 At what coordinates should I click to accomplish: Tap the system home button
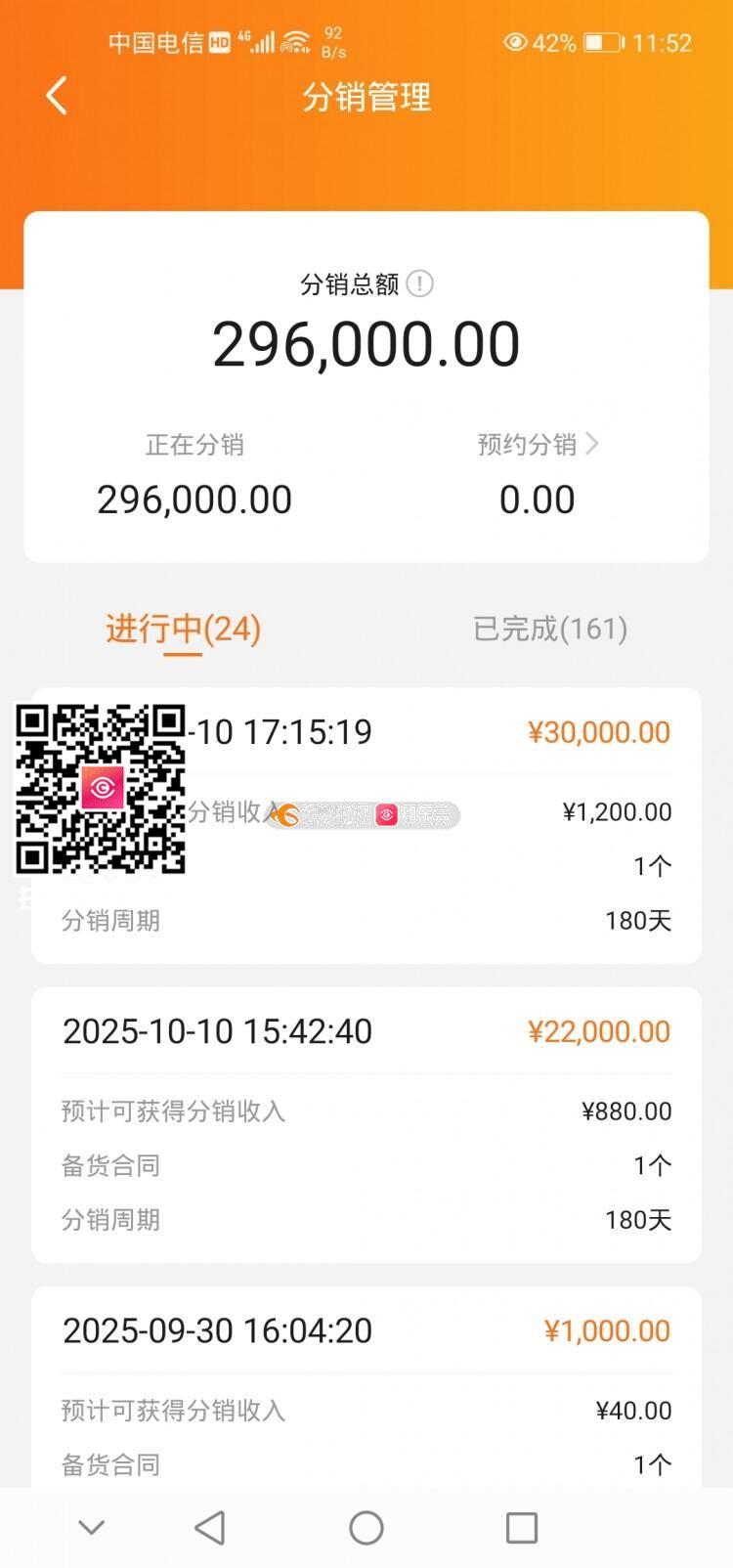pyautogui.click(x=366, y=1528)
